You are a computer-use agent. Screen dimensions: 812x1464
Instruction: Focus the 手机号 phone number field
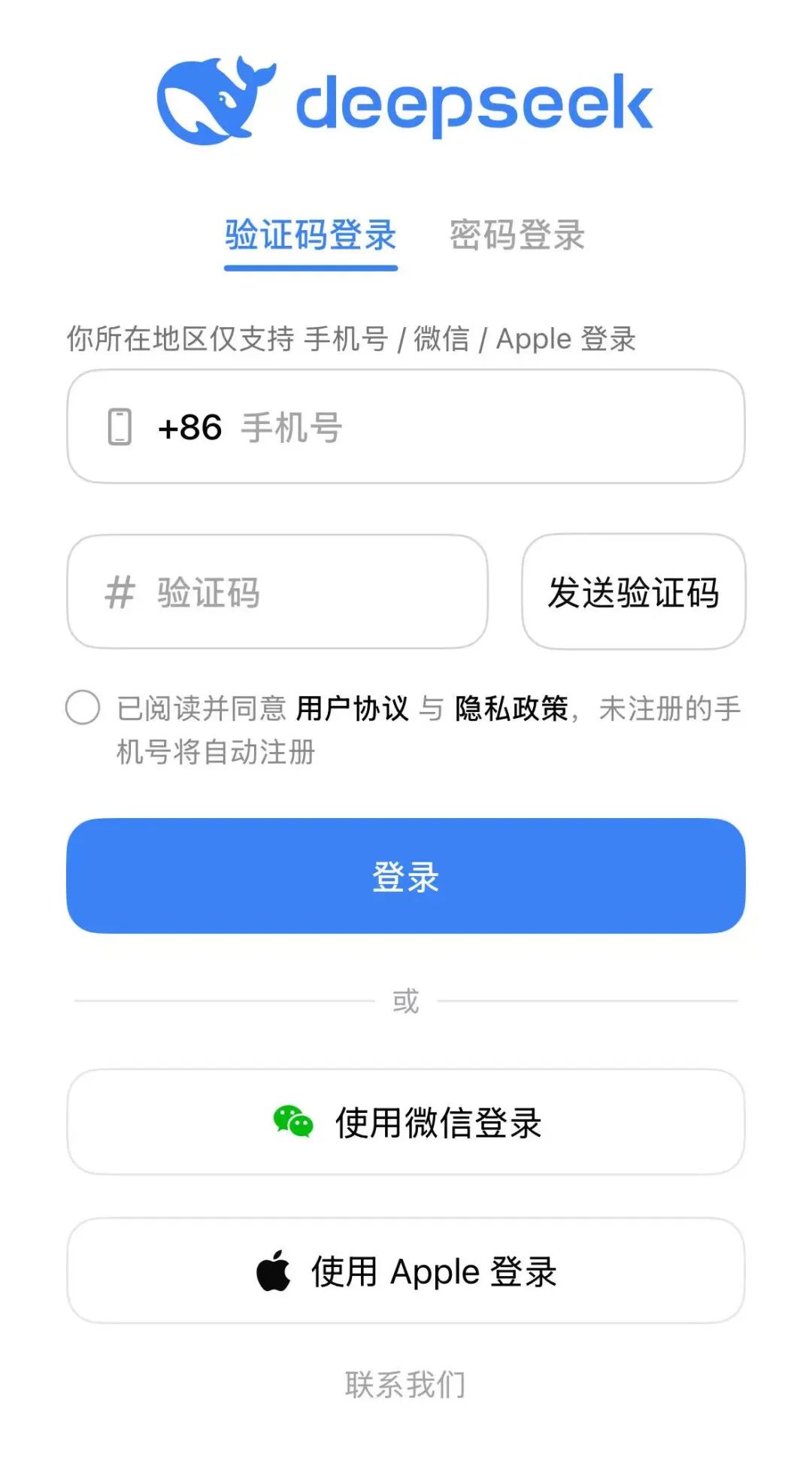[x=451, y=427]
